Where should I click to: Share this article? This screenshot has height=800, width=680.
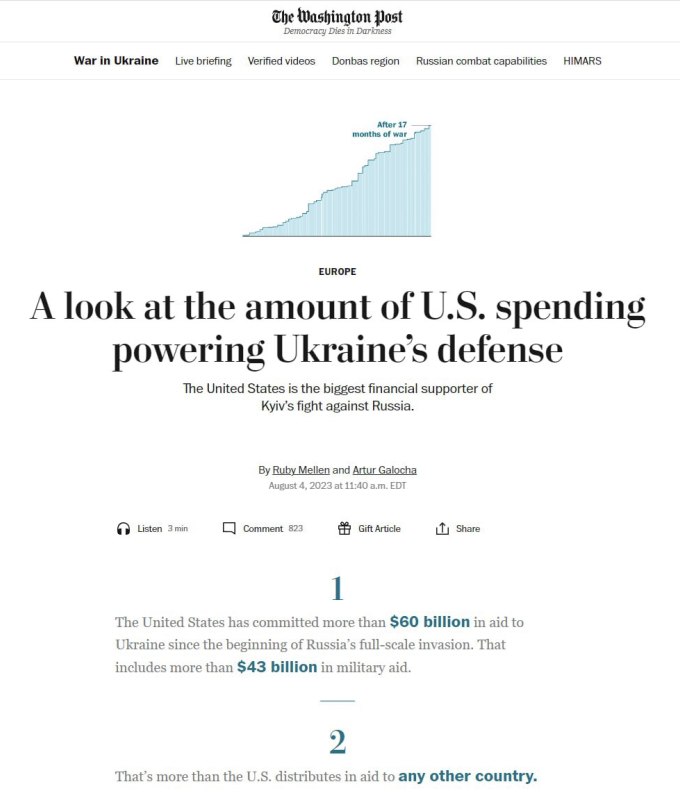click(x=458, y=528)
